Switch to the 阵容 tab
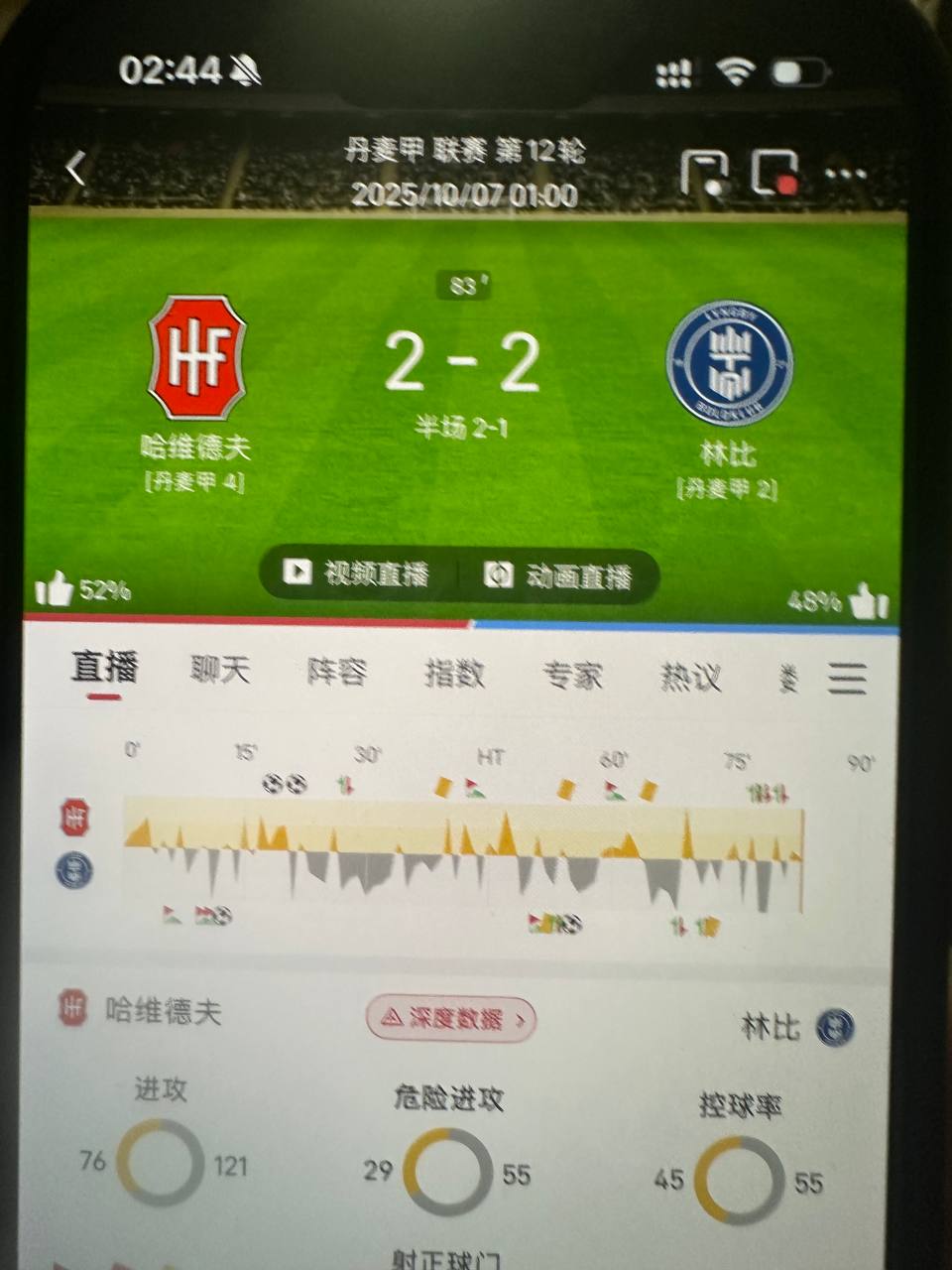 (x=337, y=672)
